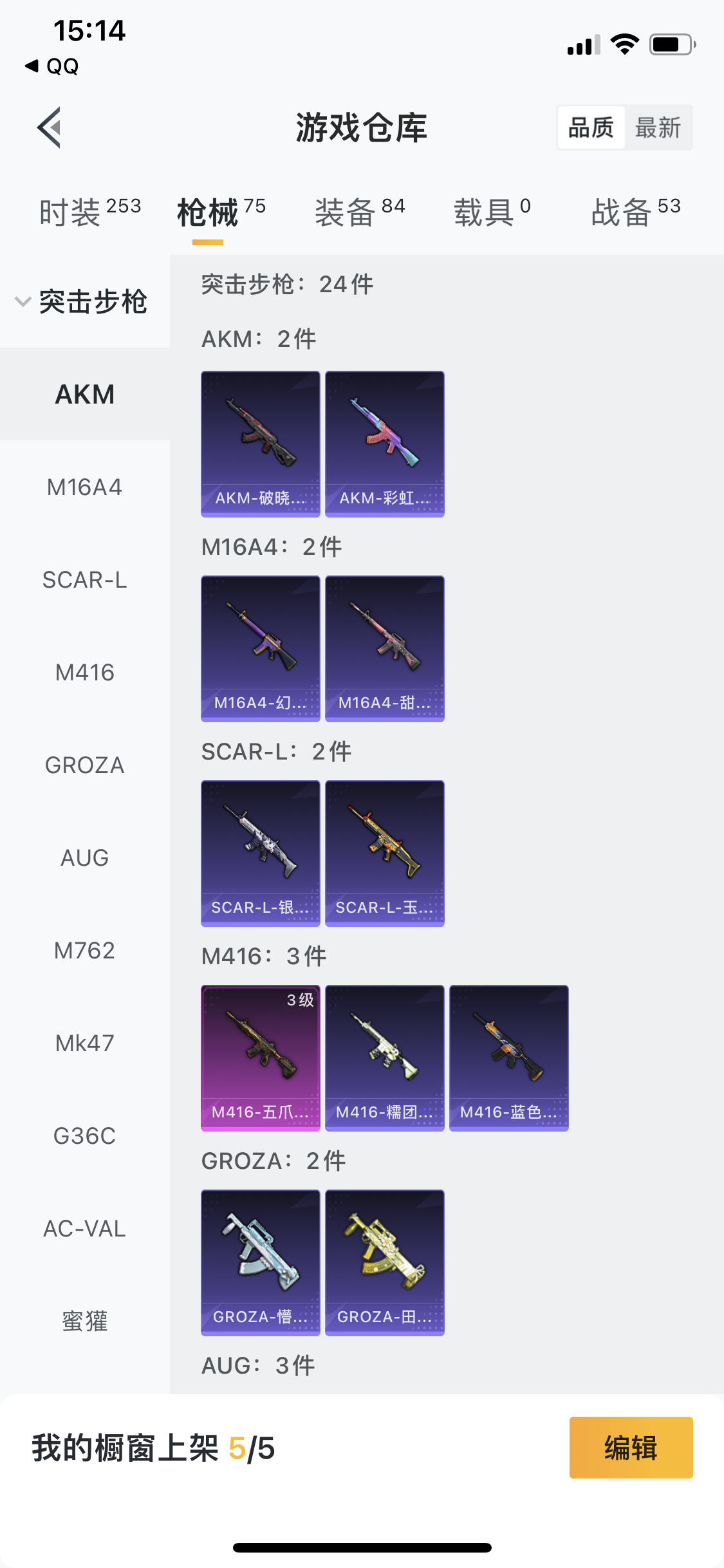Select M762 in the side list

click(x=84, y=951)
